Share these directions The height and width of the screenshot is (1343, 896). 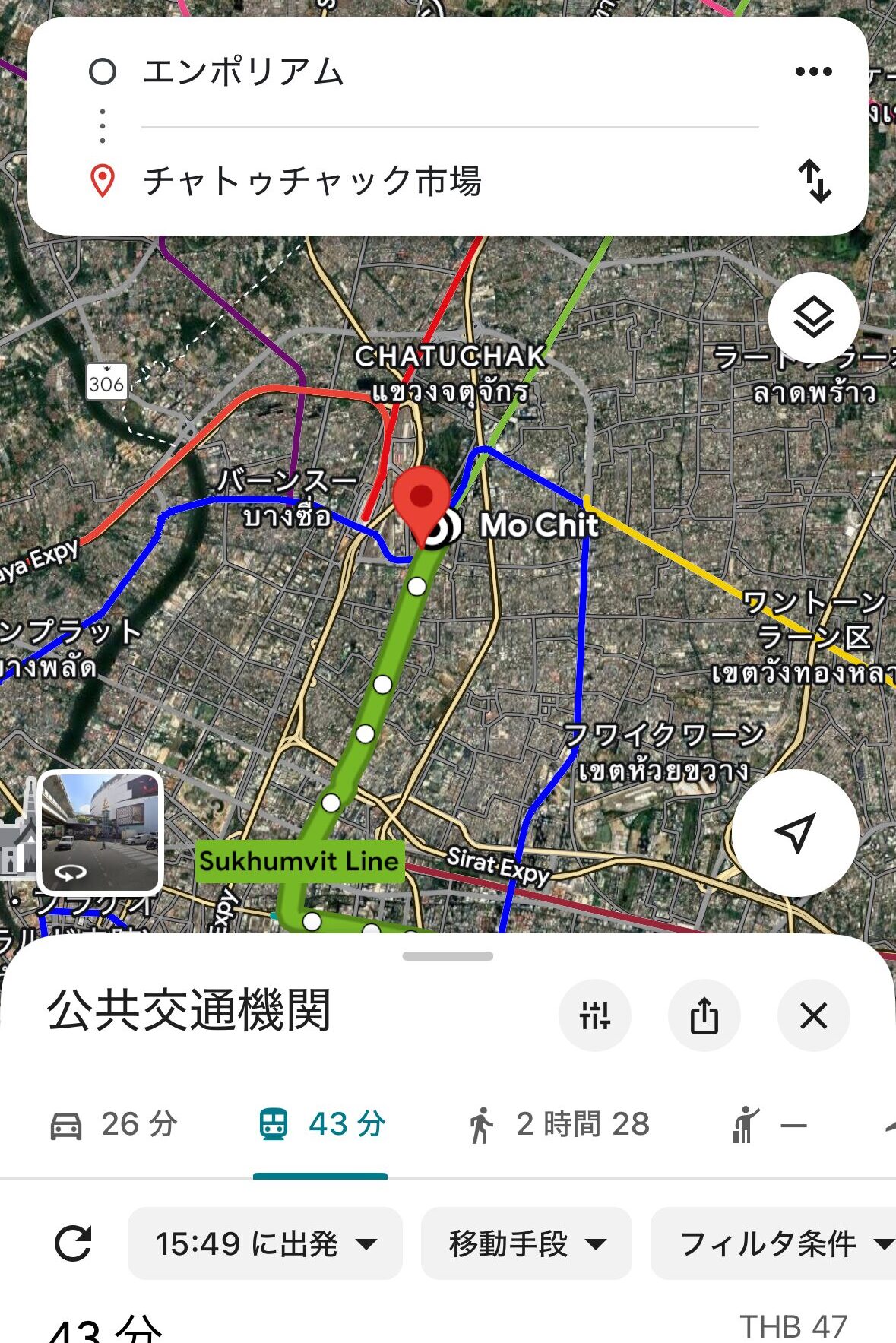[x=704, y=1015]
